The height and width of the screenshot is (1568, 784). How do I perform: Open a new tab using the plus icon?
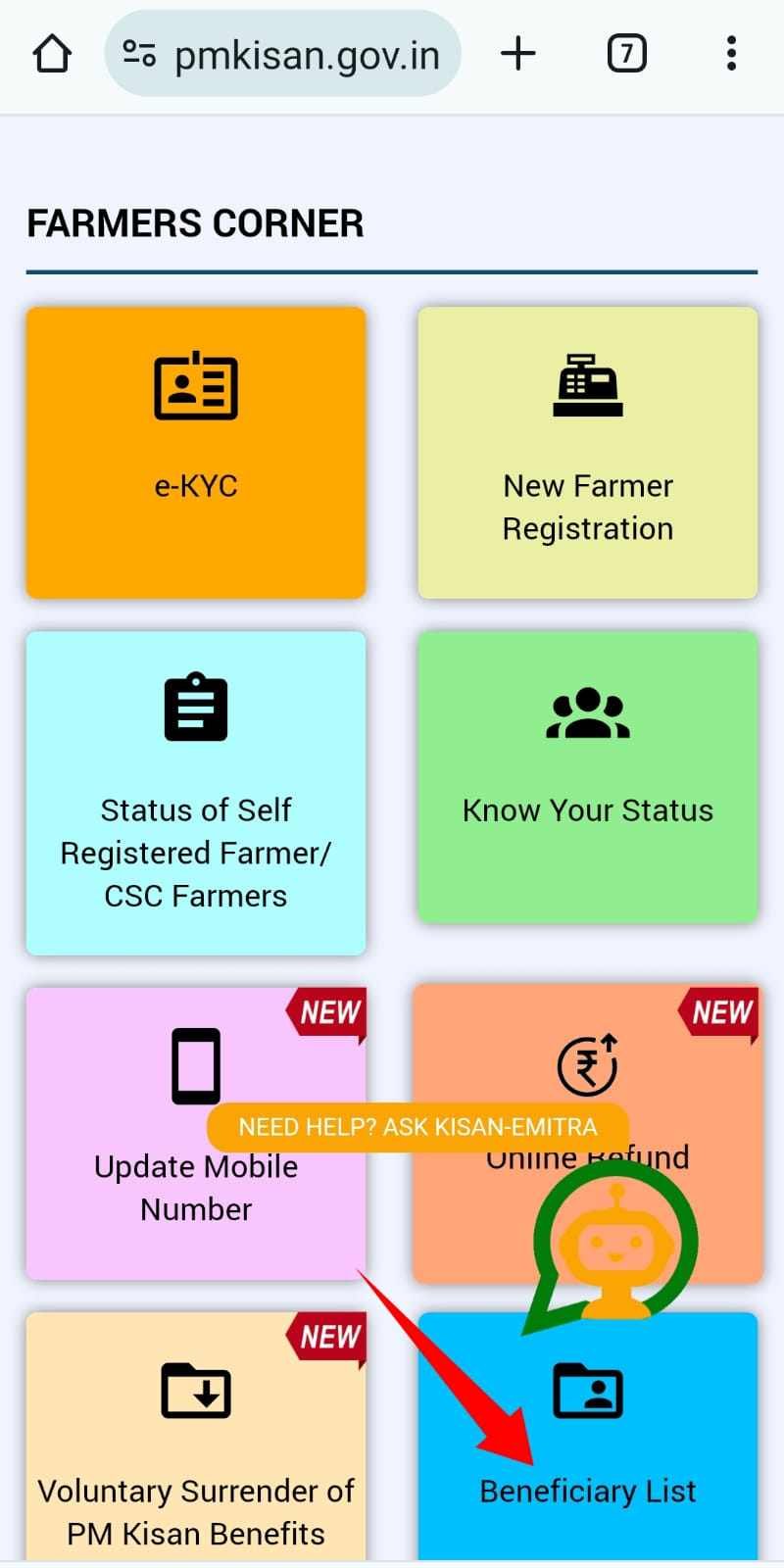[x=518, y=54]
